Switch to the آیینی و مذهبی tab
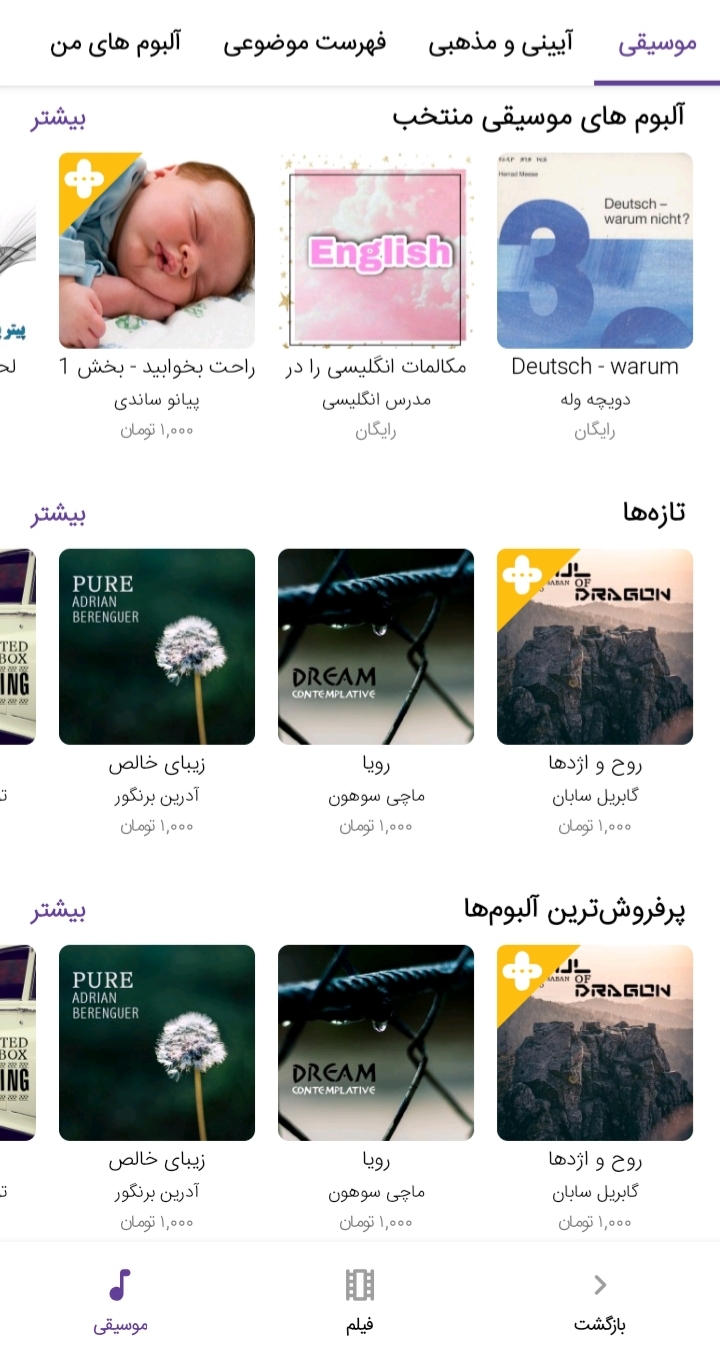 pos(501,44)
